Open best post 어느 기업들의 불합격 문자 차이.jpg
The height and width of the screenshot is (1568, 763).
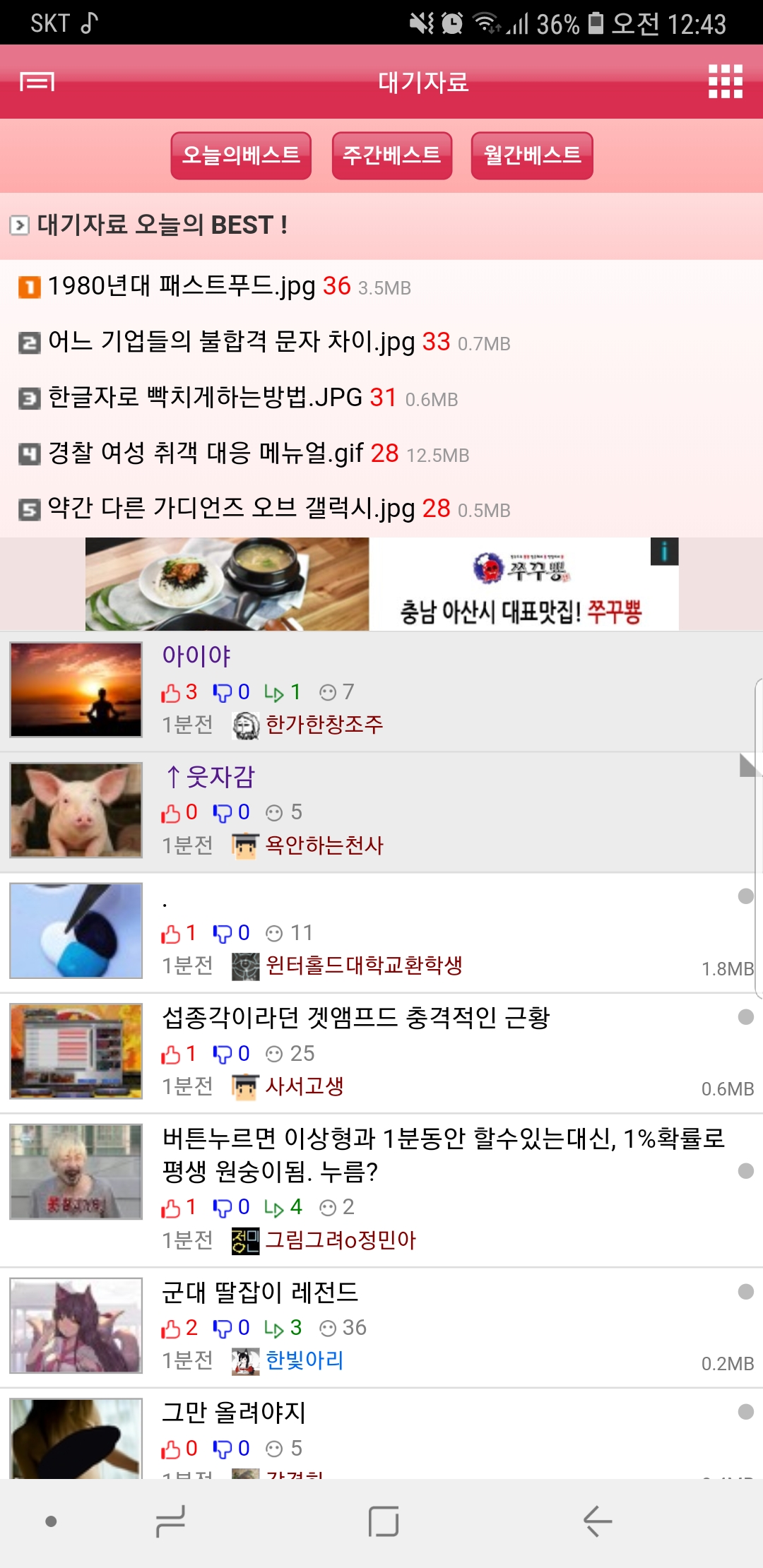(231, 343)
